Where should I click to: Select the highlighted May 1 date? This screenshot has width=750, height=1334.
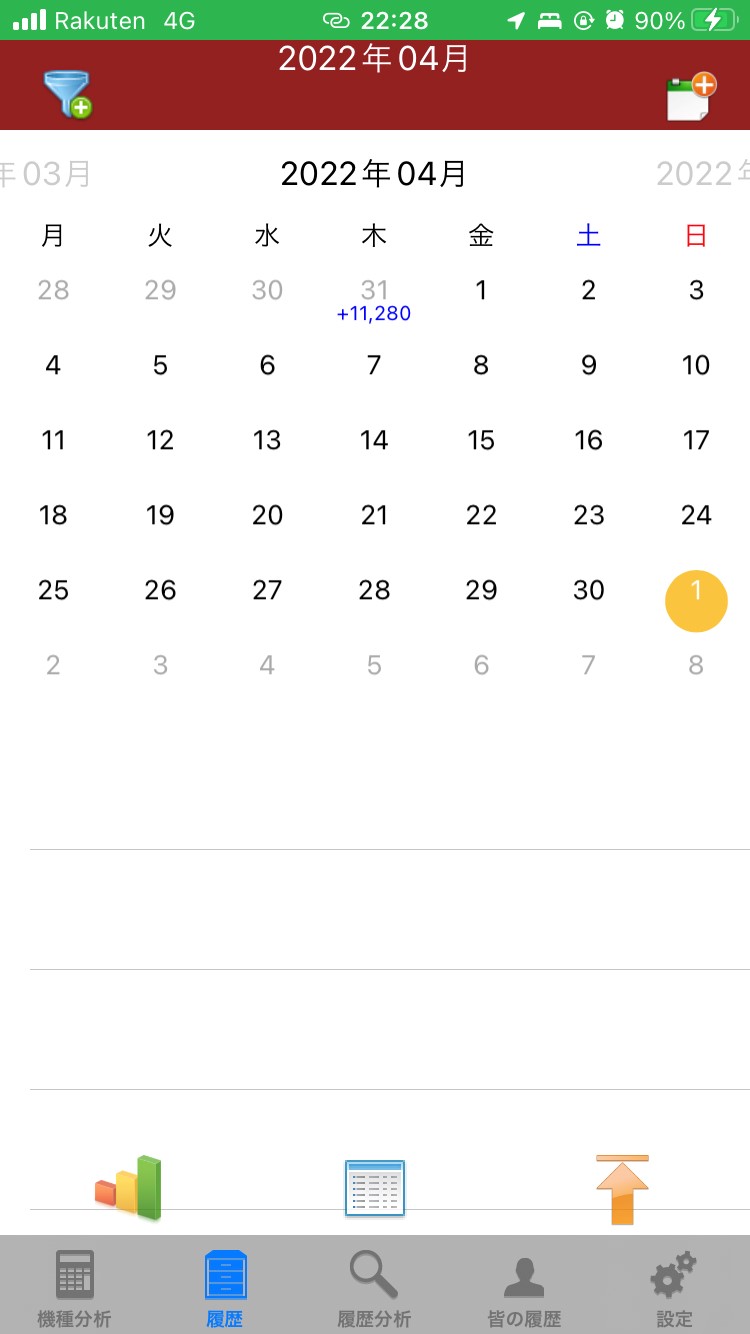(x=696, y=601)
